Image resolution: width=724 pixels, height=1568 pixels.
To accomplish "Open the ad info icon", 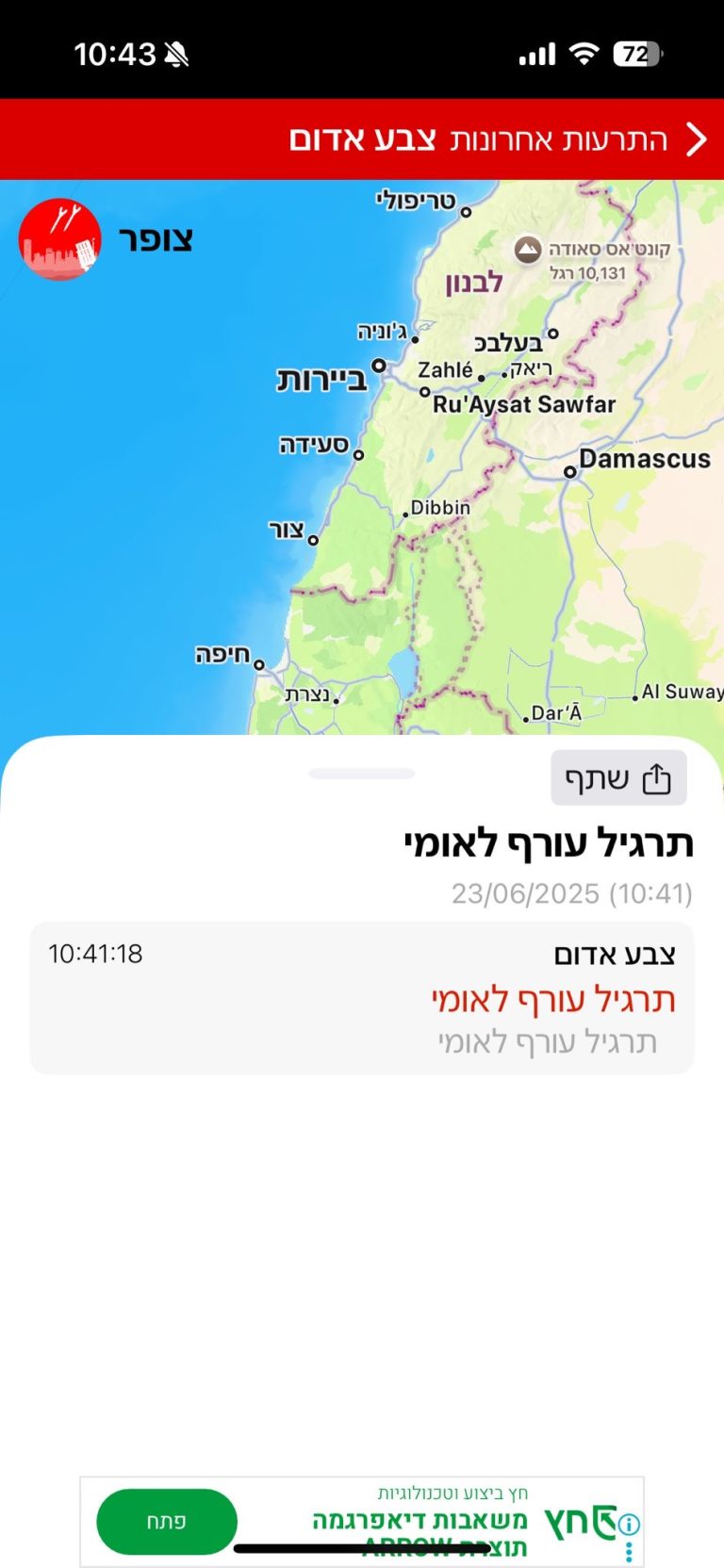I will point(629,1524).
